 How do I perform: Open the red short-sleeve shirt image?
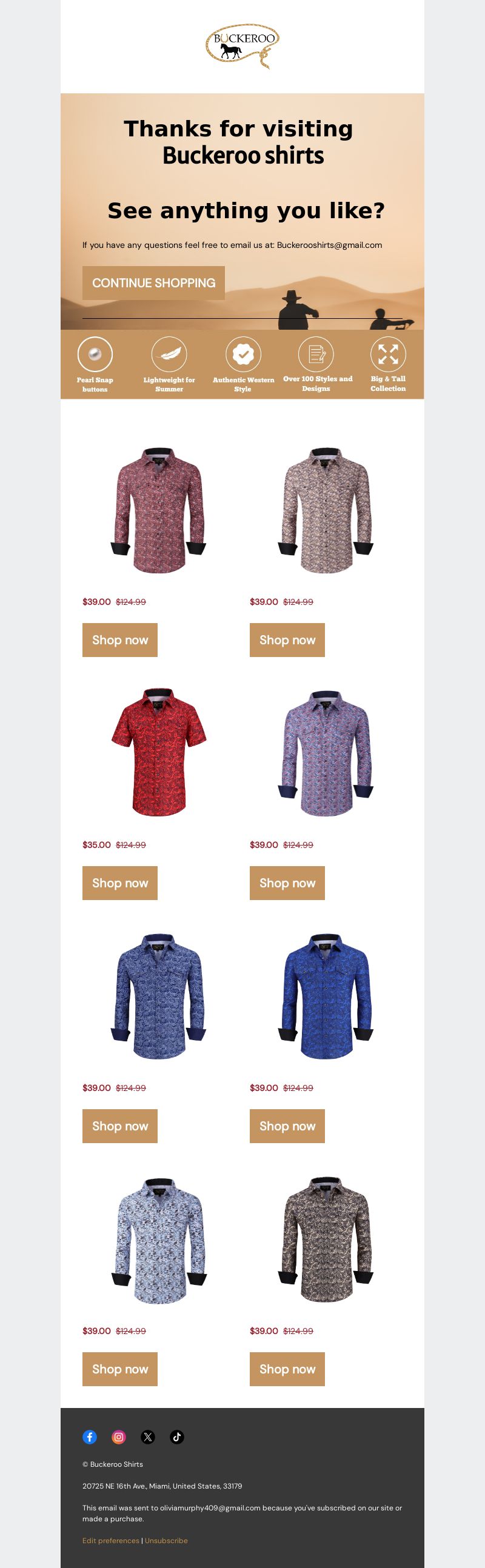coord(159,752)
